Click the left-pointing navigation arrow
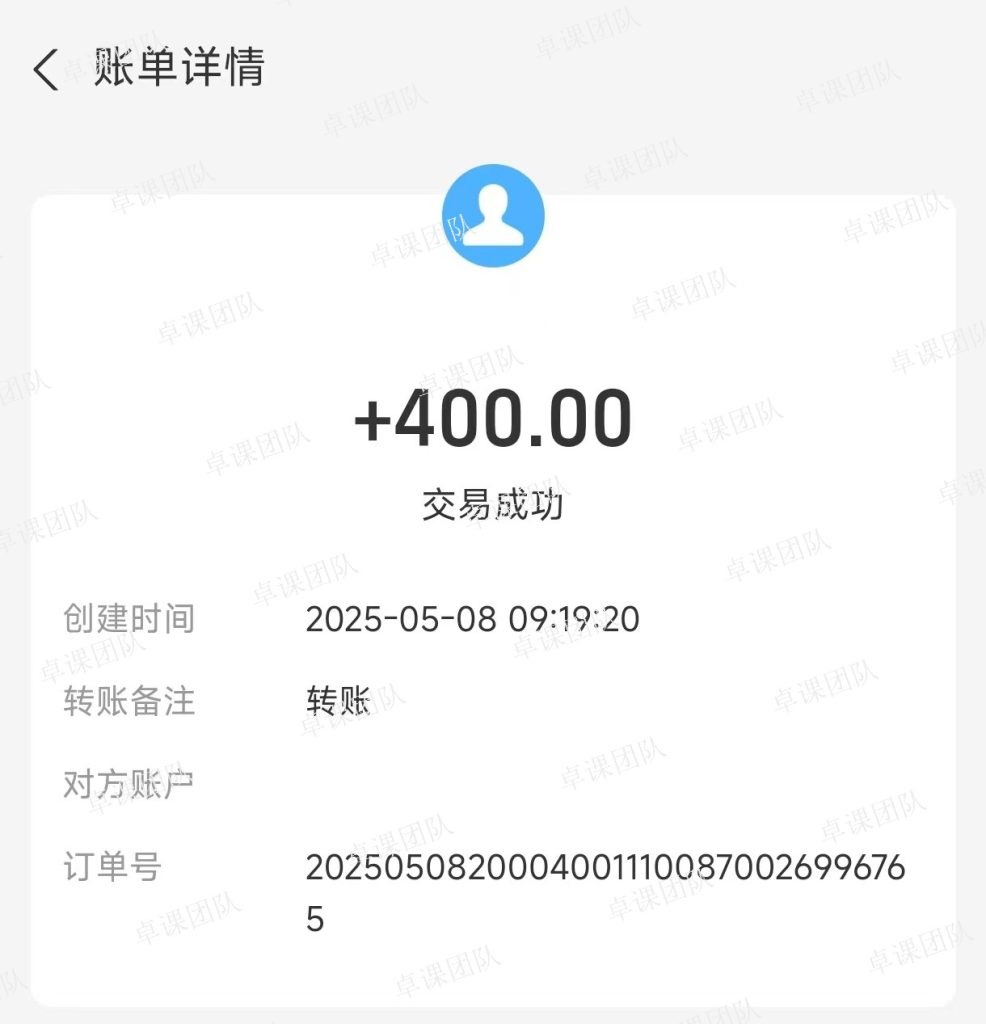This screenshot has height=1024, width=986. [44, 70]
